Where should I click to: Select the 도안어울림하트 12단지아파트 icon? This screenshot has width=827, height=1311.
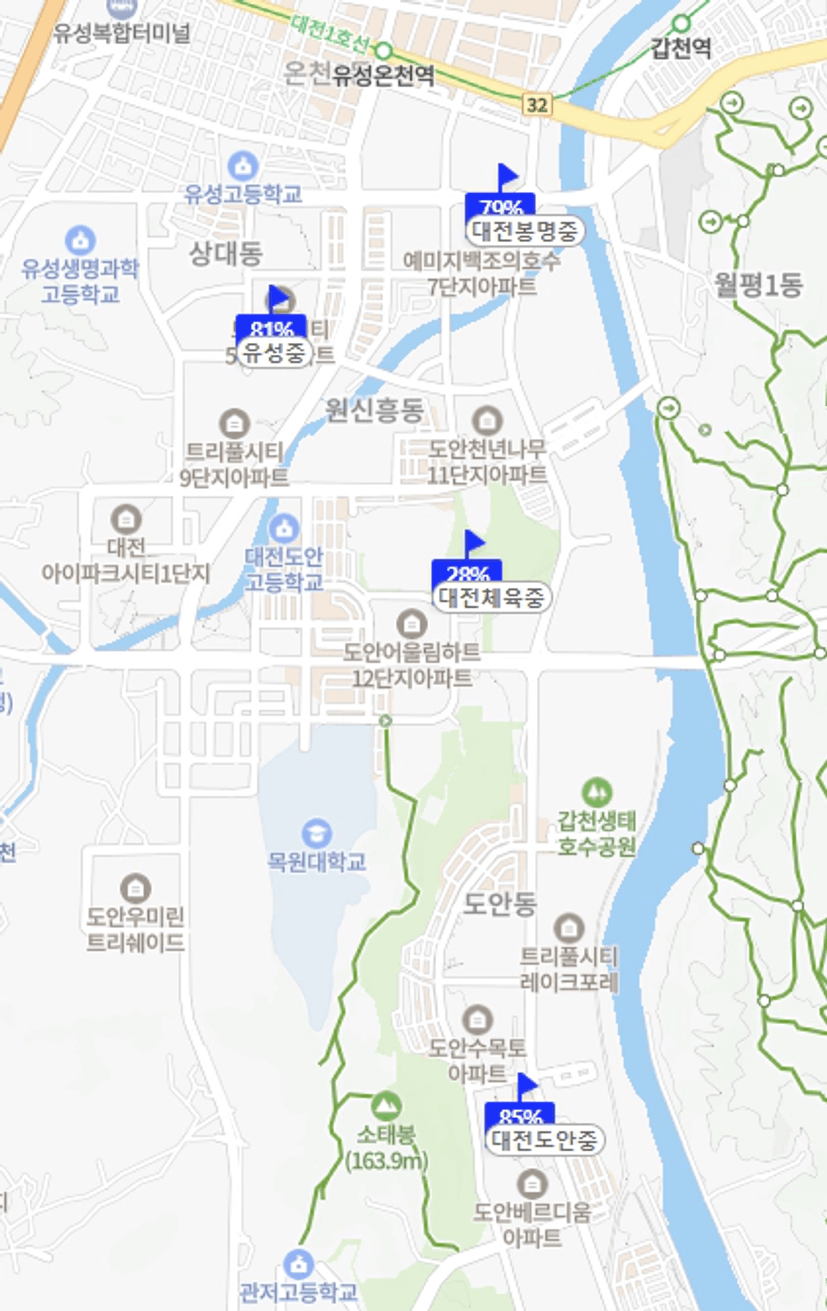coord(412,625)
